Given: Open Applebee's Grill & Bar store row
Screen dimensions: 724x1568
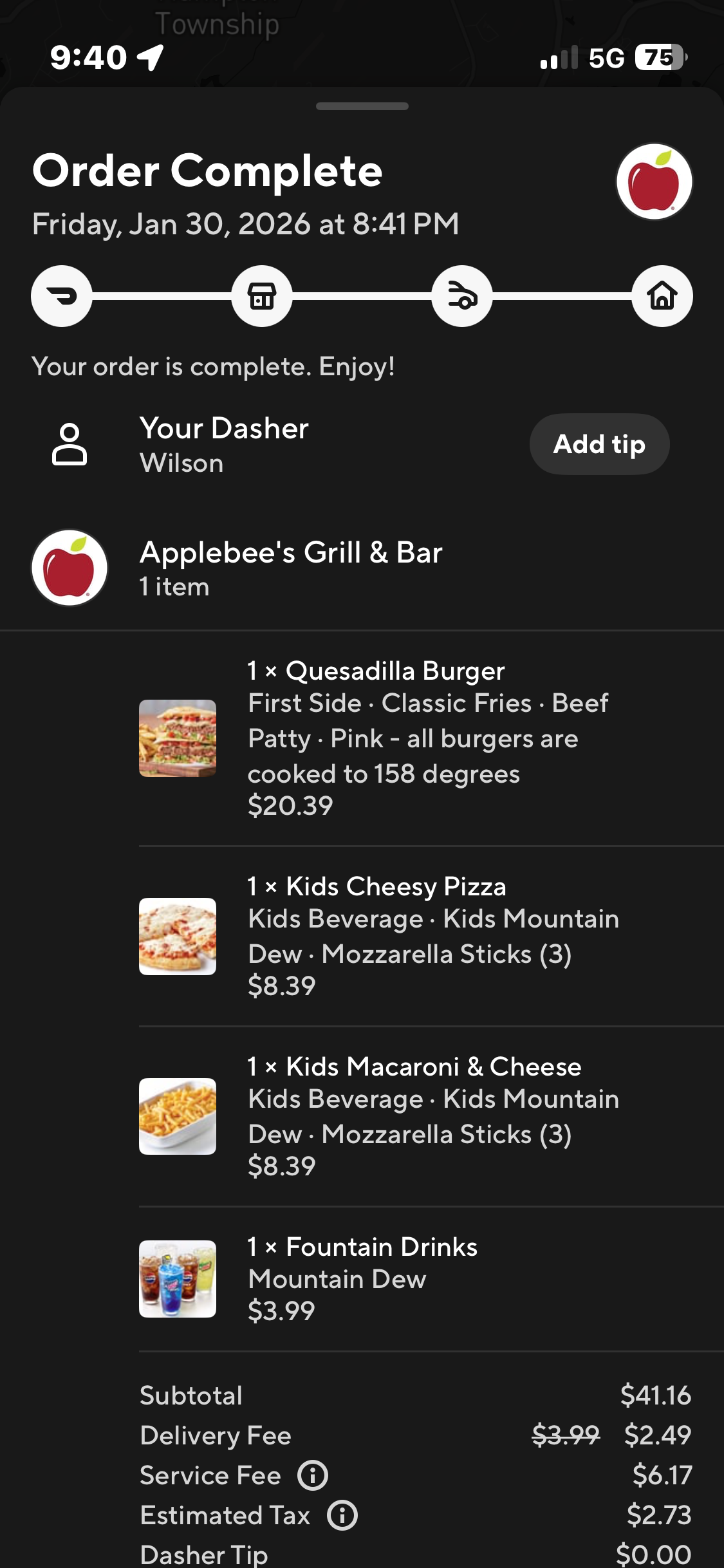Looking at the screenshot, I should pyautogui.click(x=291, y=568).
